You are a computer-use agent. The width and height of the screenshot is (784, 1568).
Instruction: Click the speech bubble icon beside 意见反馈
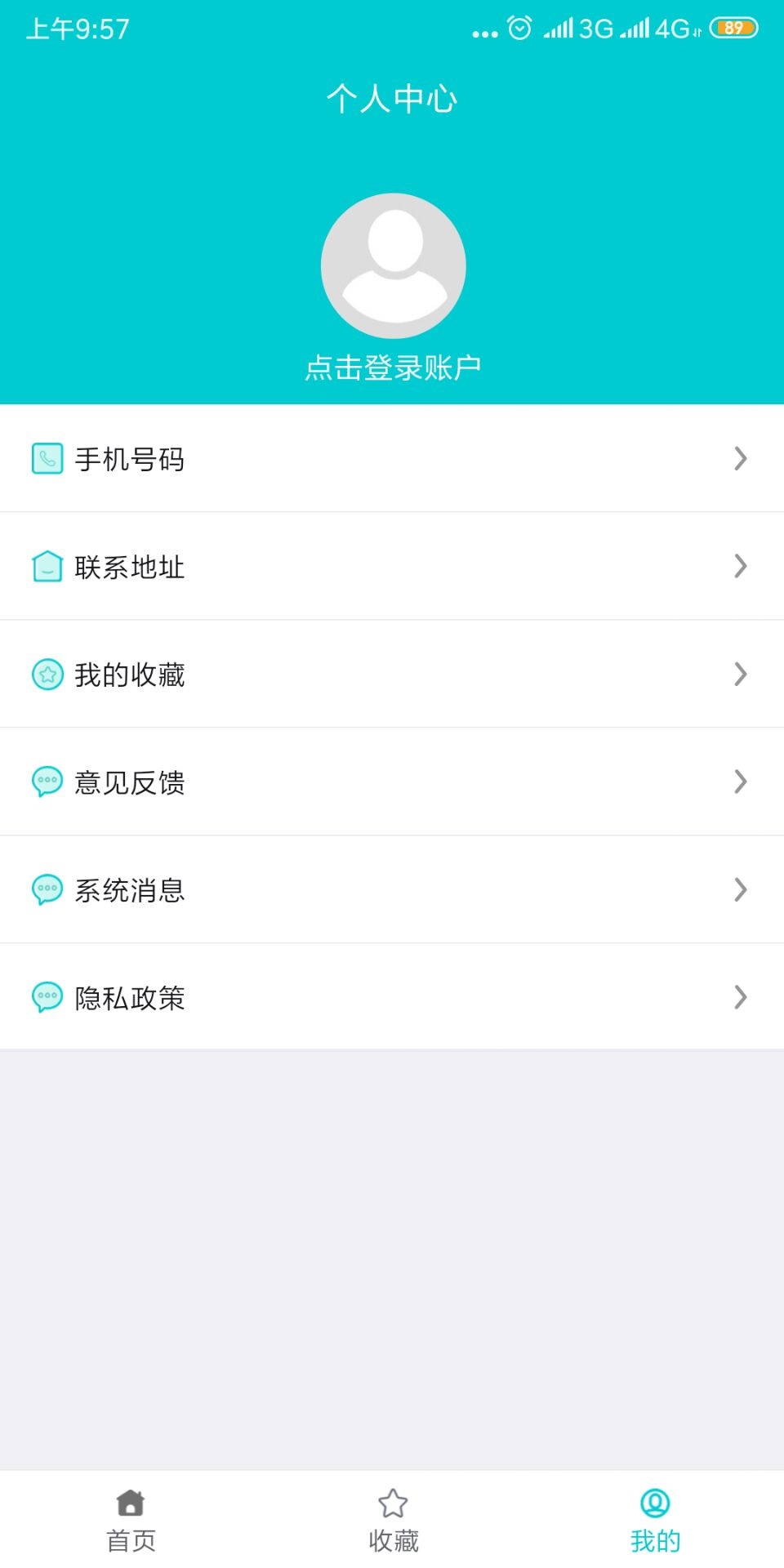47,782
